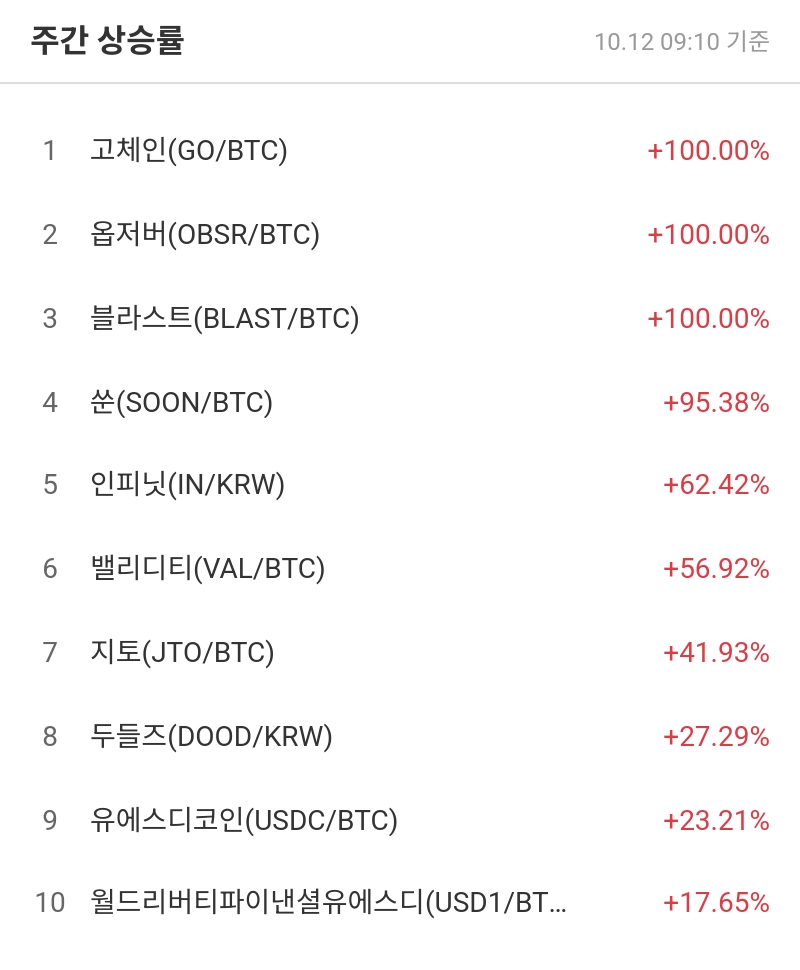Viewport: 800px width, 970px height.
Task: Open the 지토(JTO/BTC) listing
Action: (x=182, y=653)
